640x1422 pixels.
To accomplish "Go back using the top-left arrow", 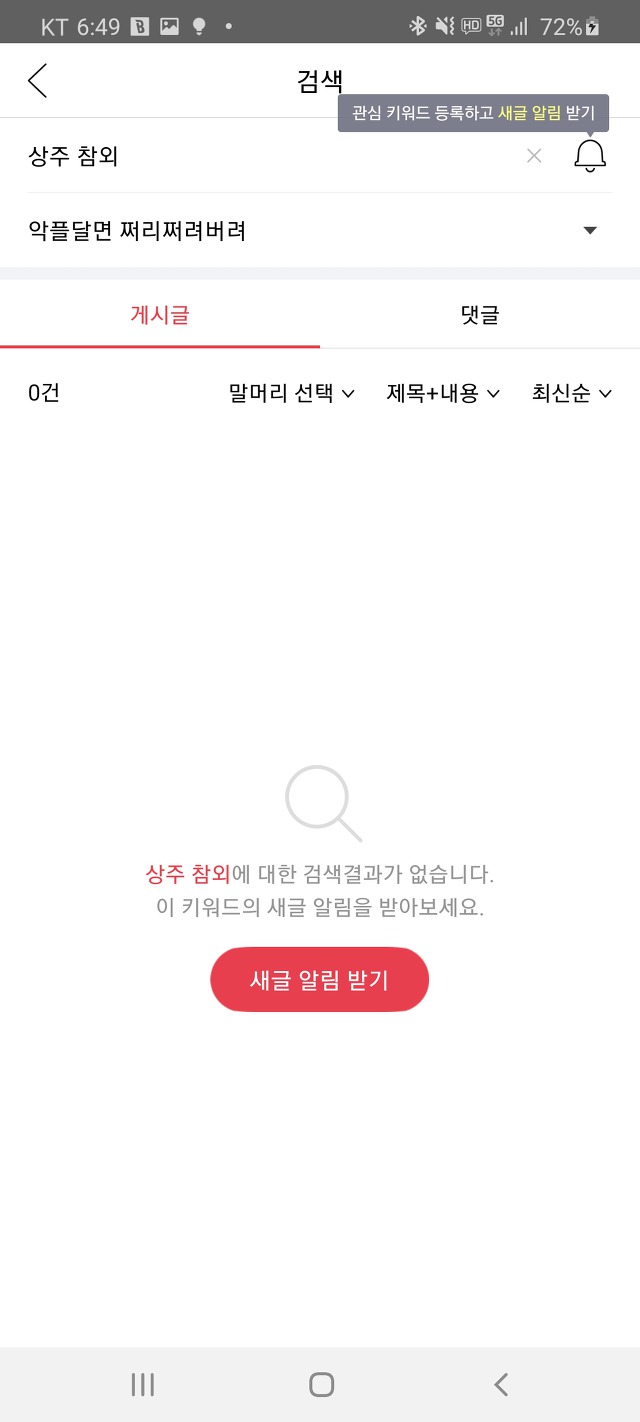I will click(x=37, y=81).
